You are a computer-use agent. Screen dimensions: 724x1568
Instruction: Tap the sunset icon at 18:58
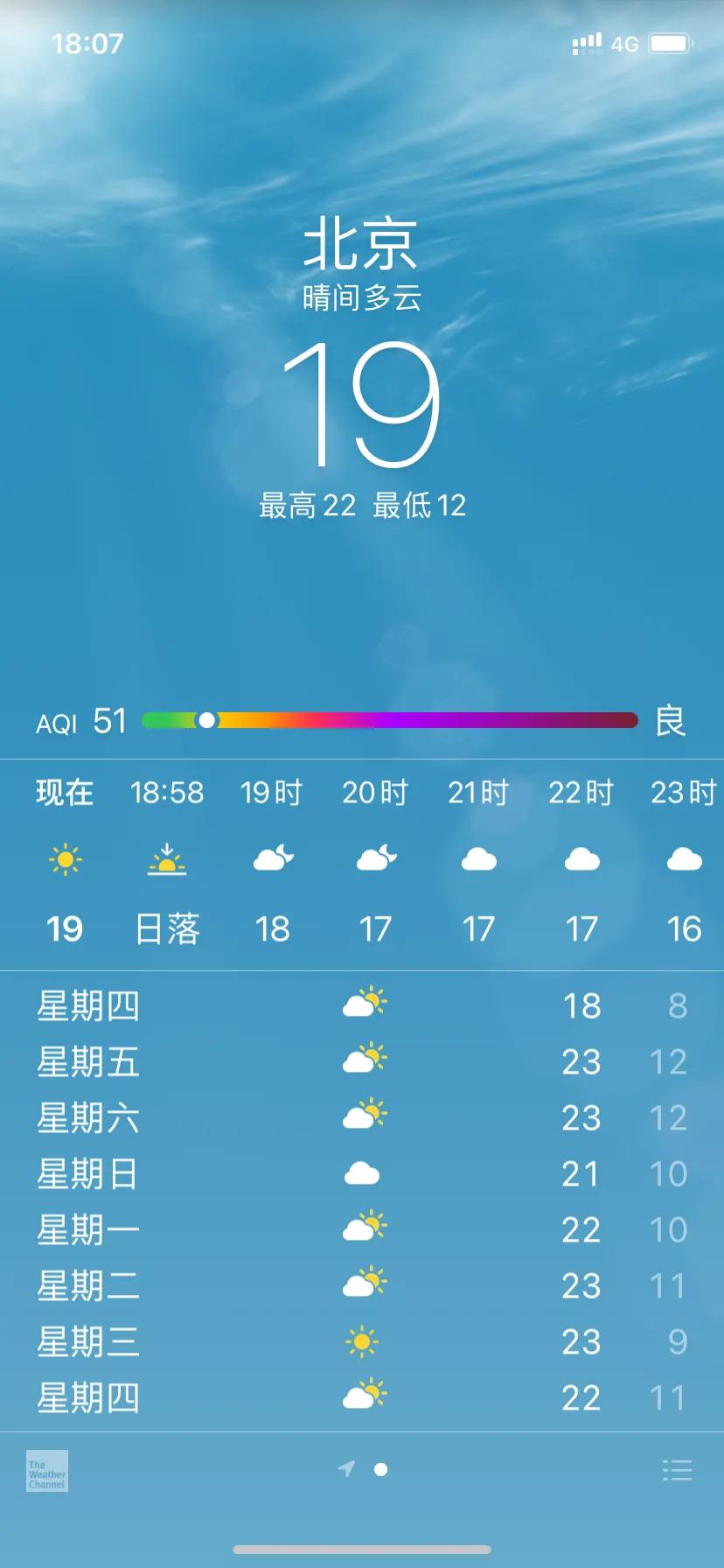pos(167,860)
